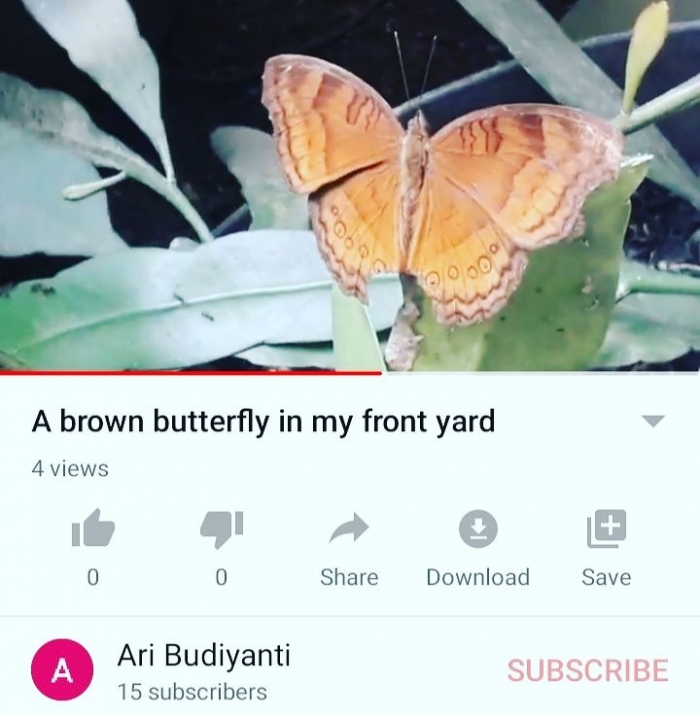The image size is (700, 715).
Task: Download the video for offline viewing
Action: coord(478,531)
